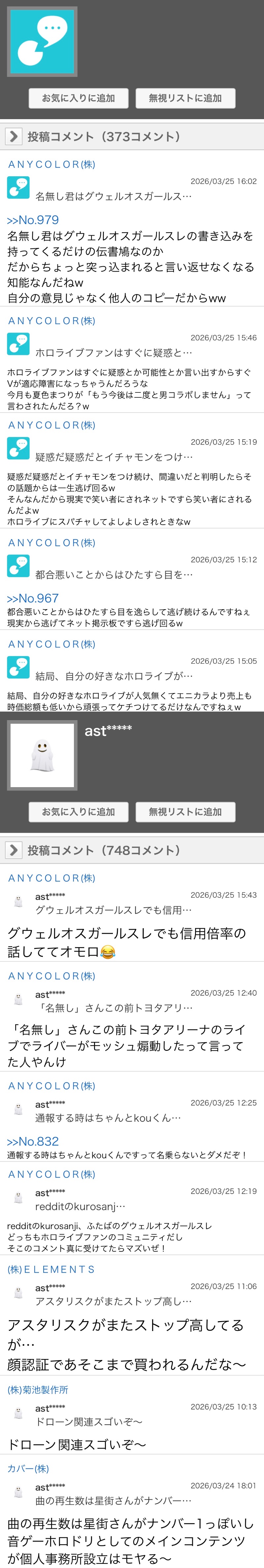Open the comment posted 2026/03/25 15:46
The height and width of the screenshot is (1568, 264).
click(113, 352)
